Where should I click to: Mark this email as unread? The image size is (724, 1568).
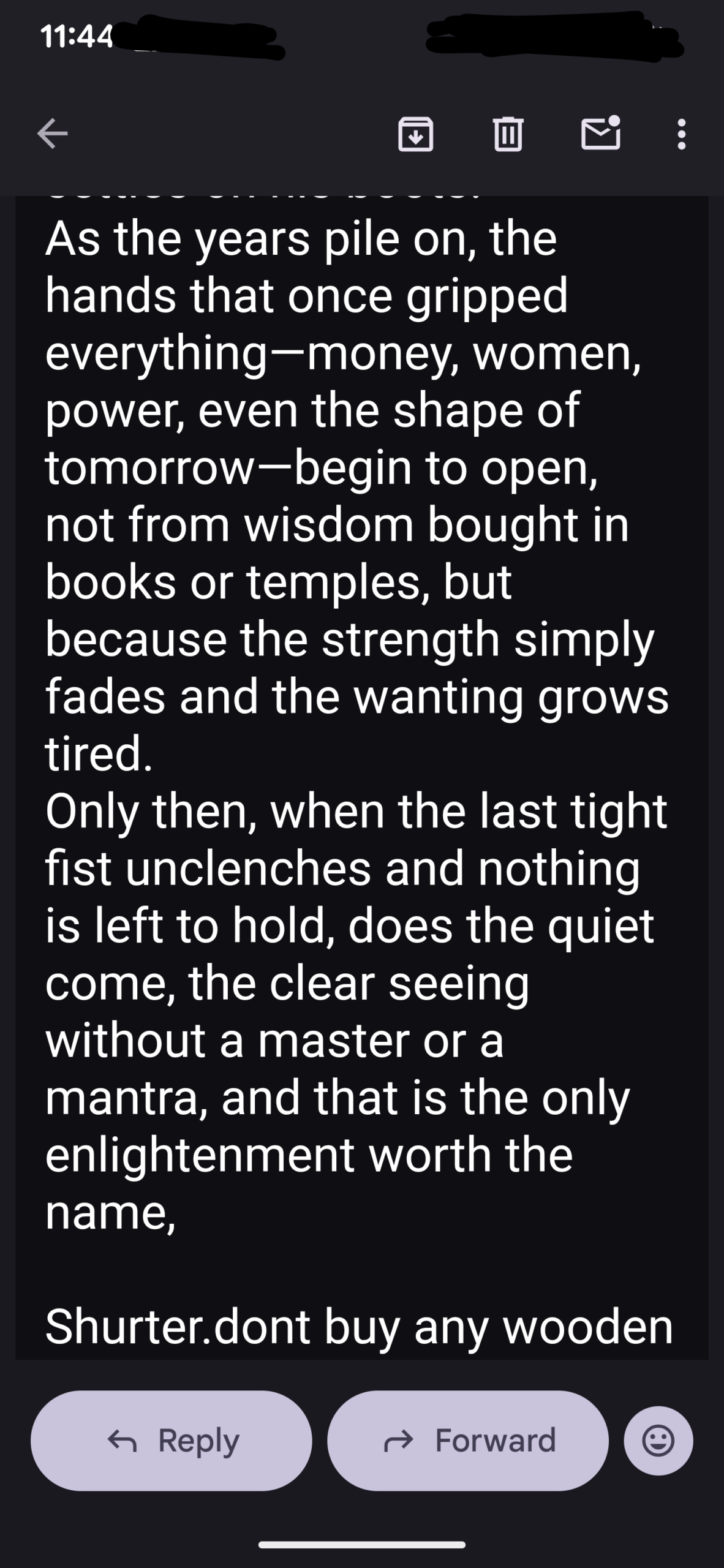(x=600, y=134)
